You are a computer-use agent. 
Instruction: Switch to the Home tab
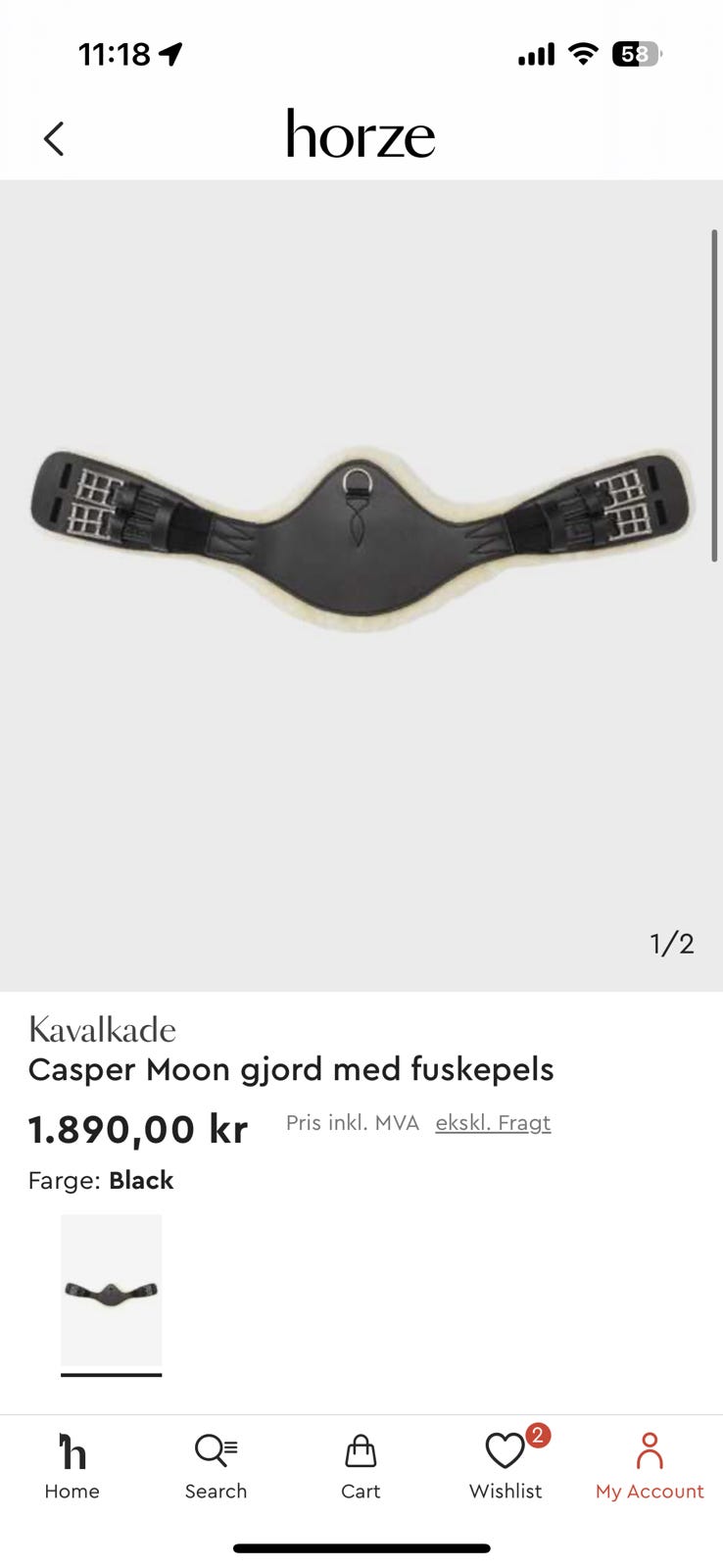coord(72,1466)
